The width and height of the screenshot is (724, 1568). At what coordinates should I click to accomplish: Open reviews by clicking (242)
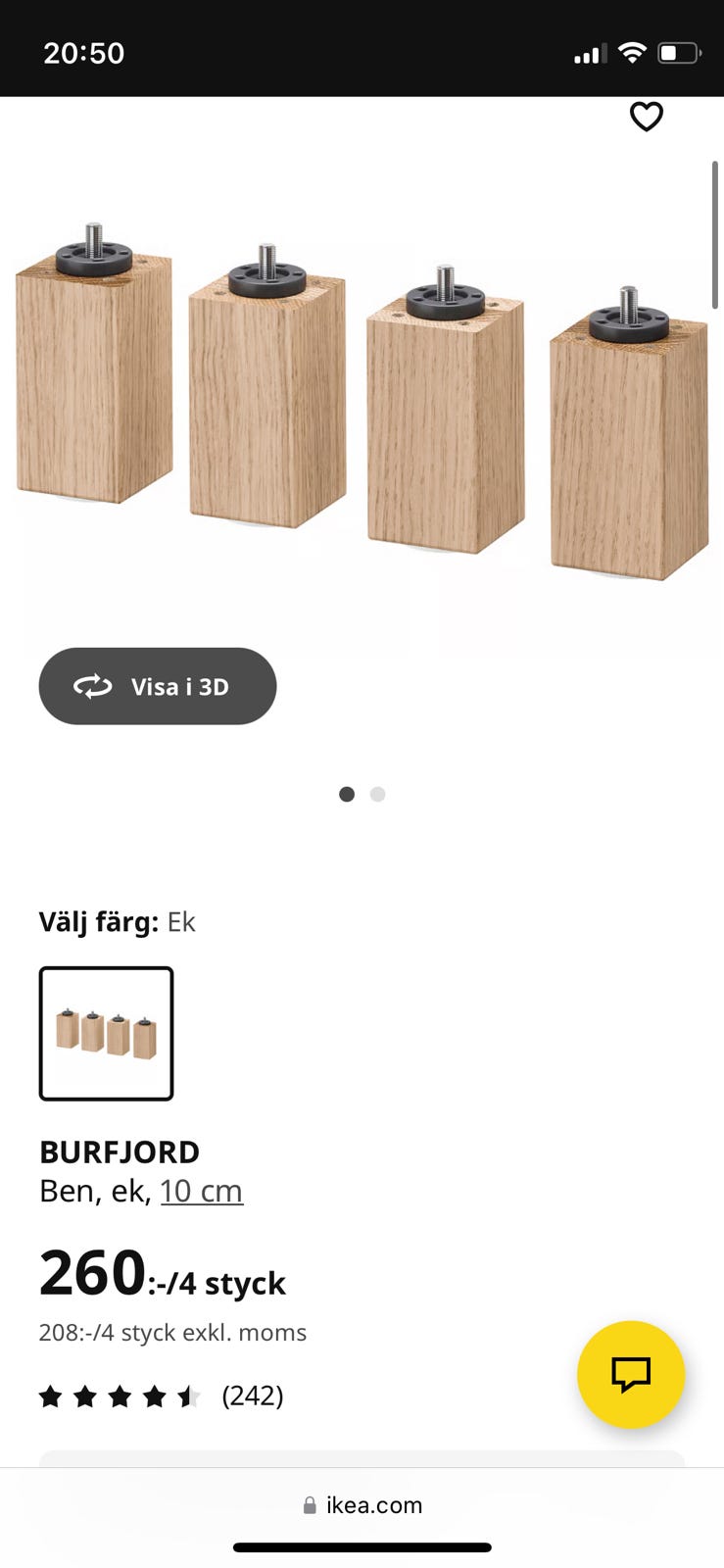click(253, 1396)
